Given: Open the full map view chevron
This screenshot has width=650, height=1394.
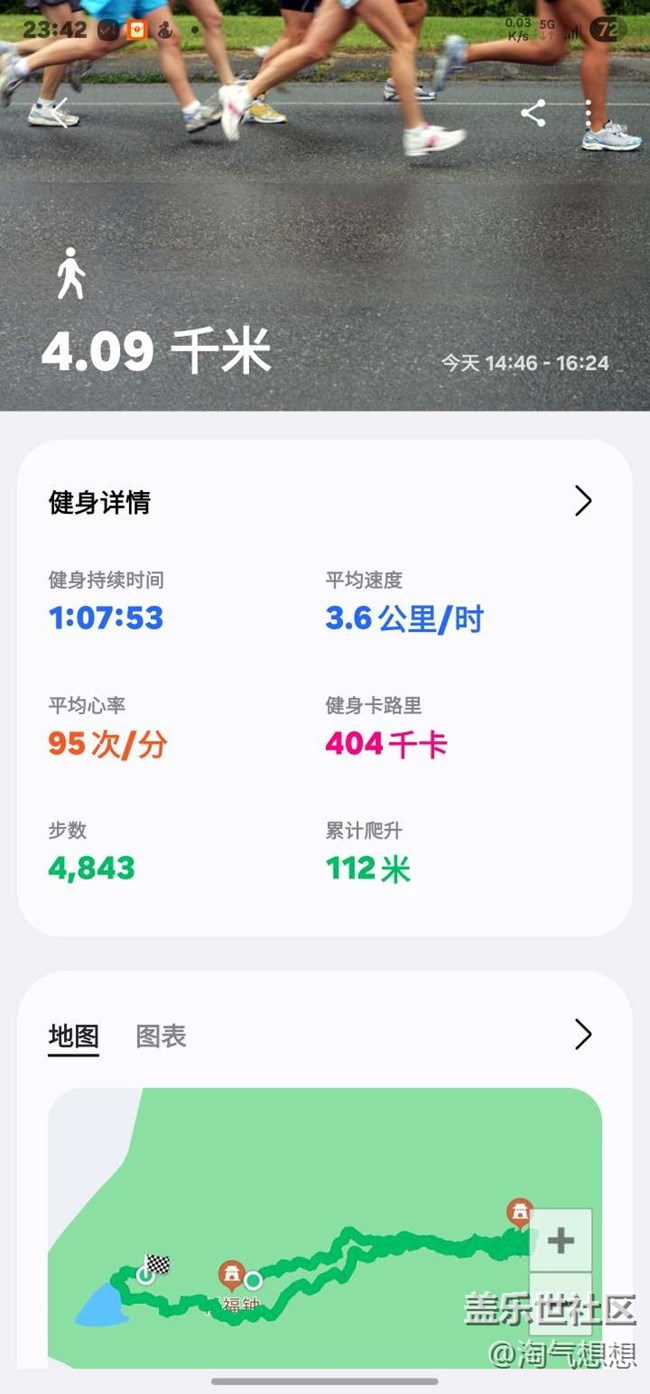Looking at the screenshot, I should (583, 1034).
